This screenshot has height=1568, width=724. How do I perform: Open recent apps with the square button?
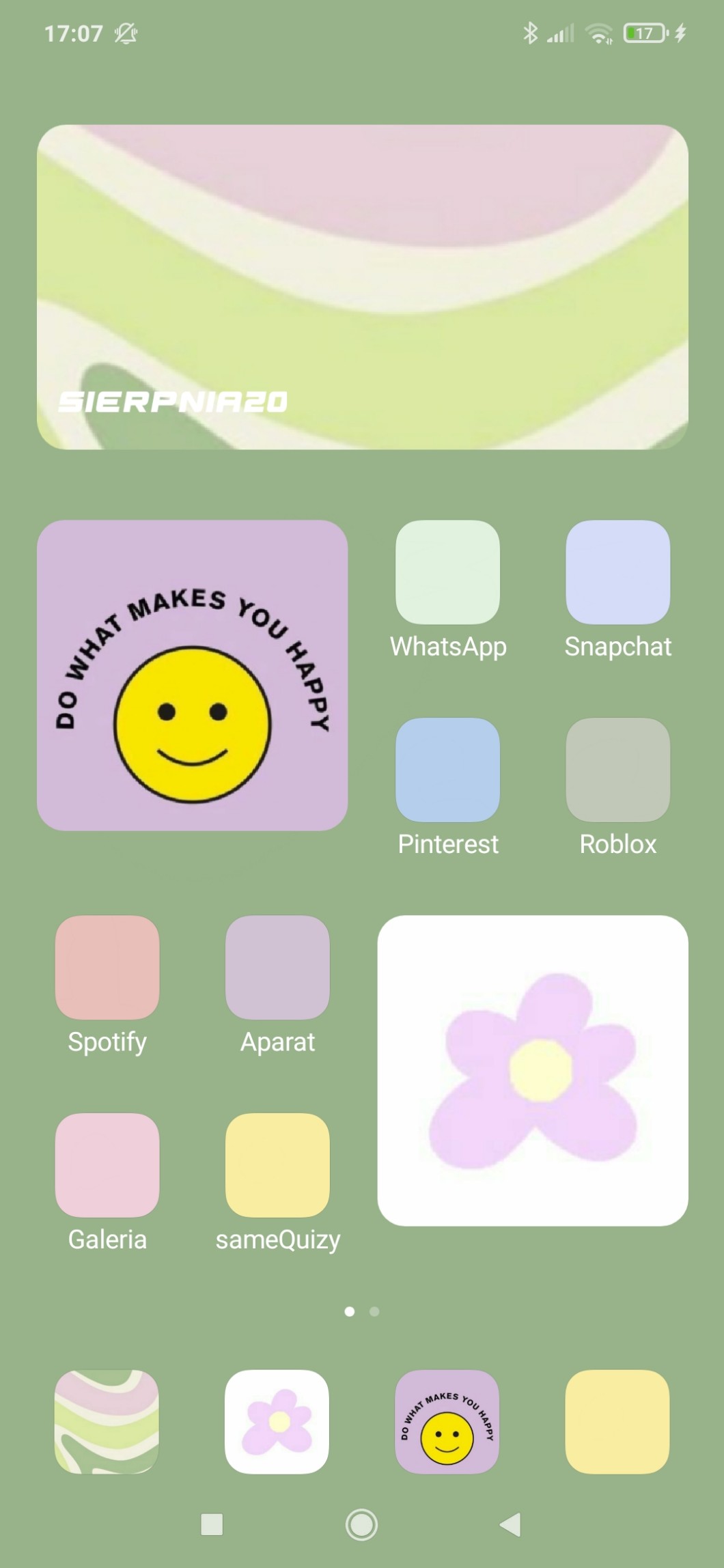point(212,1524)
